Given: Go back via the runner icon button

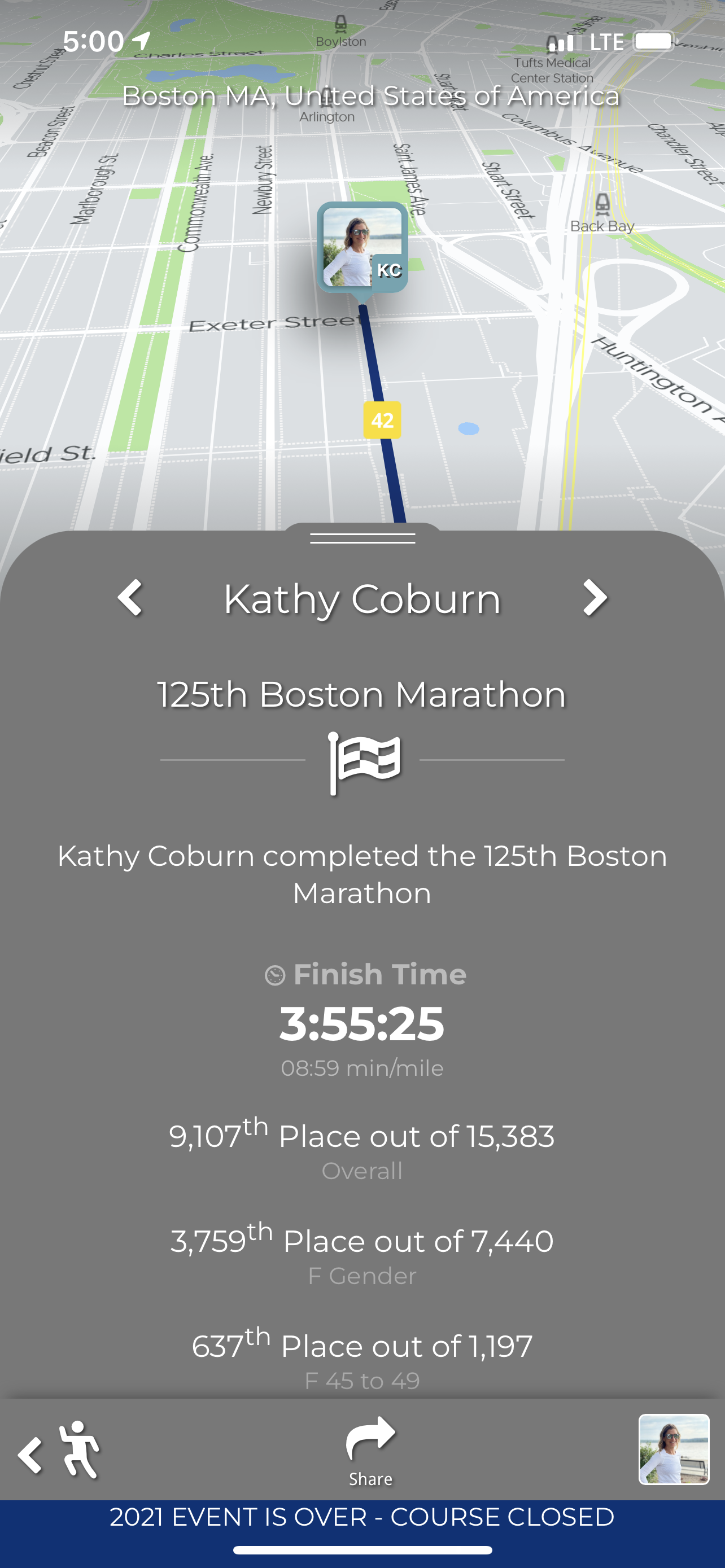Looking at the screenshot, I should tap(59, 1450).
